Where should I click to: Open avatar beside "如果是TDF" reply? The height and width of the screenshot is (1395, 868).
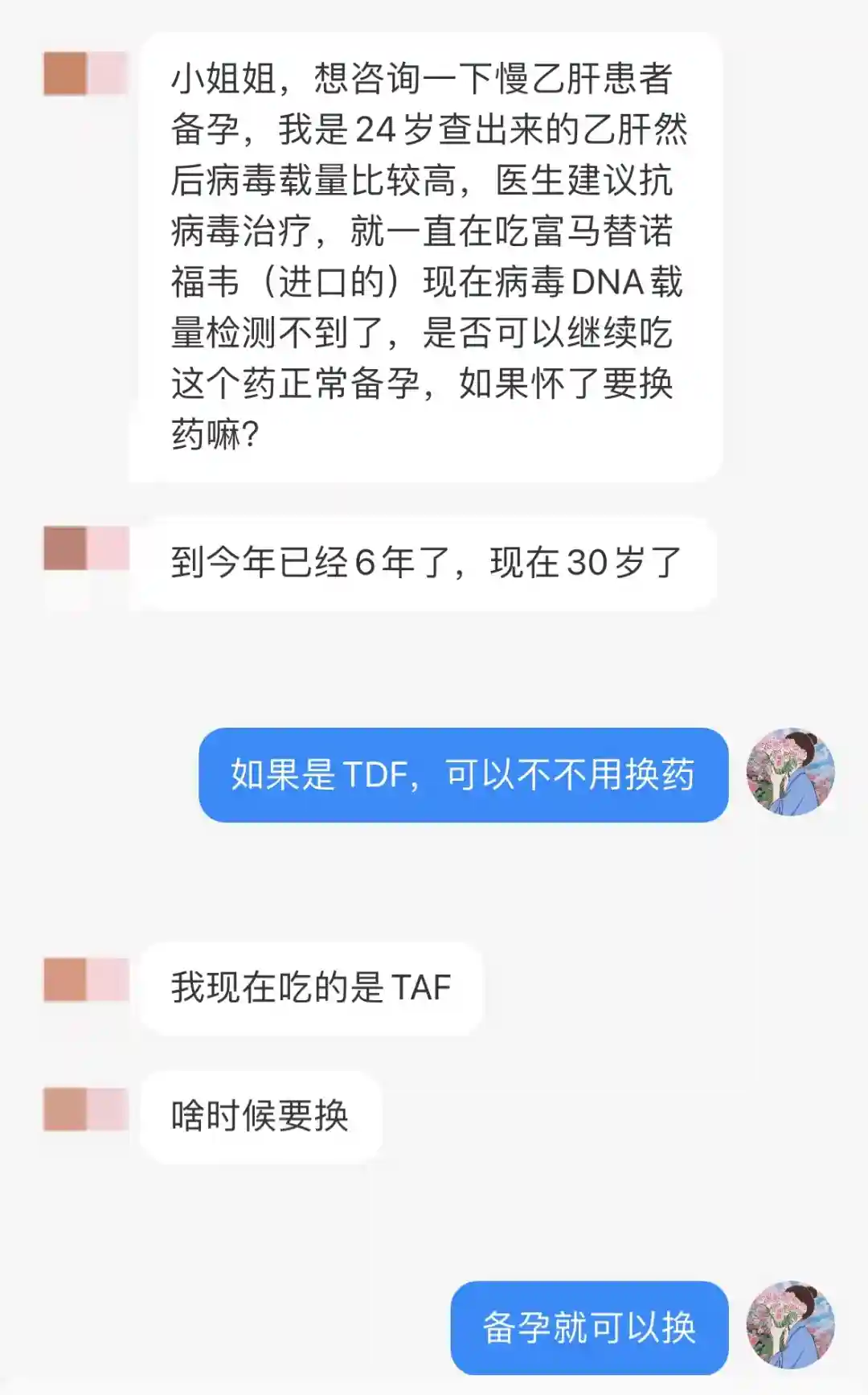point(790,773)
